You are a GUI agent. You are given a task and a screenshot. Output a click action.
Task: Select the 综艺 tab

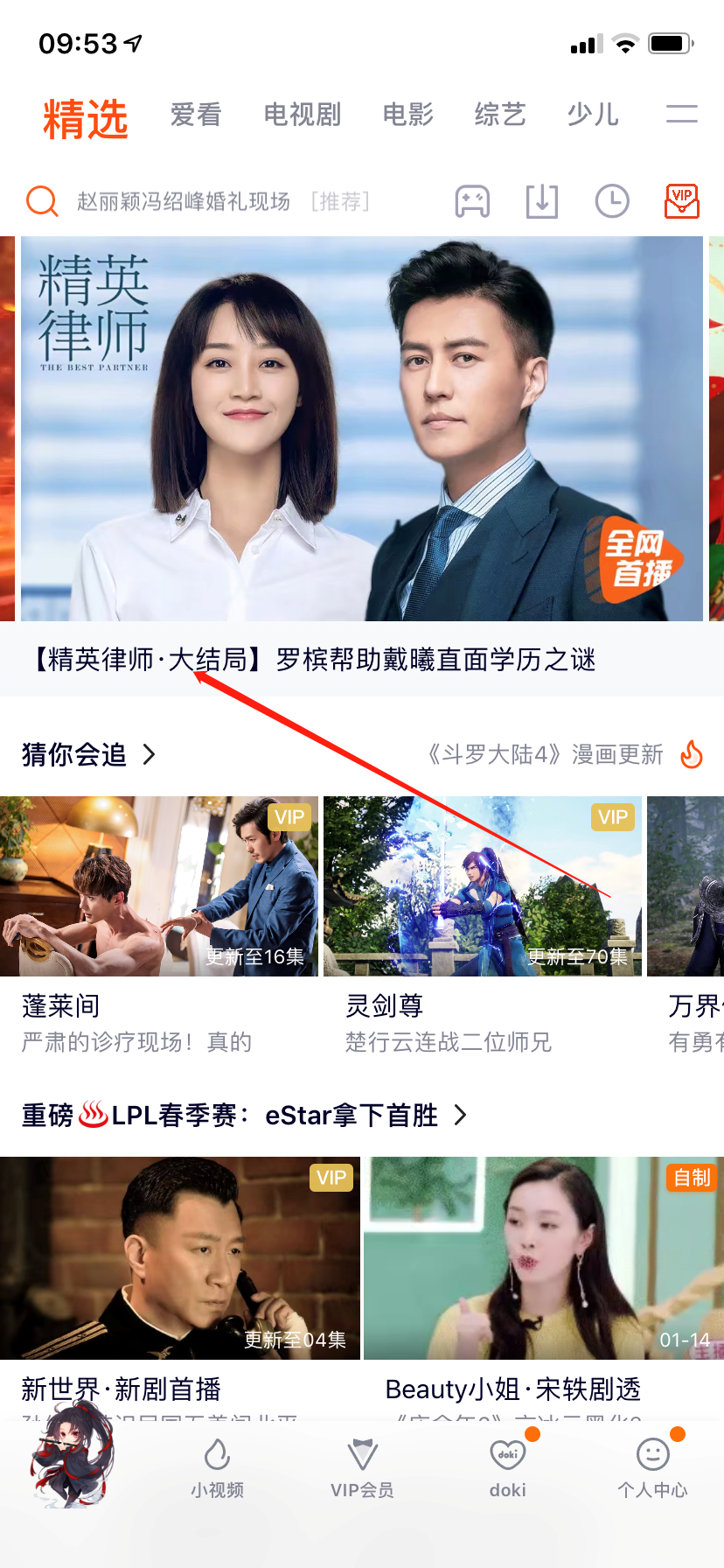[500, 115]
